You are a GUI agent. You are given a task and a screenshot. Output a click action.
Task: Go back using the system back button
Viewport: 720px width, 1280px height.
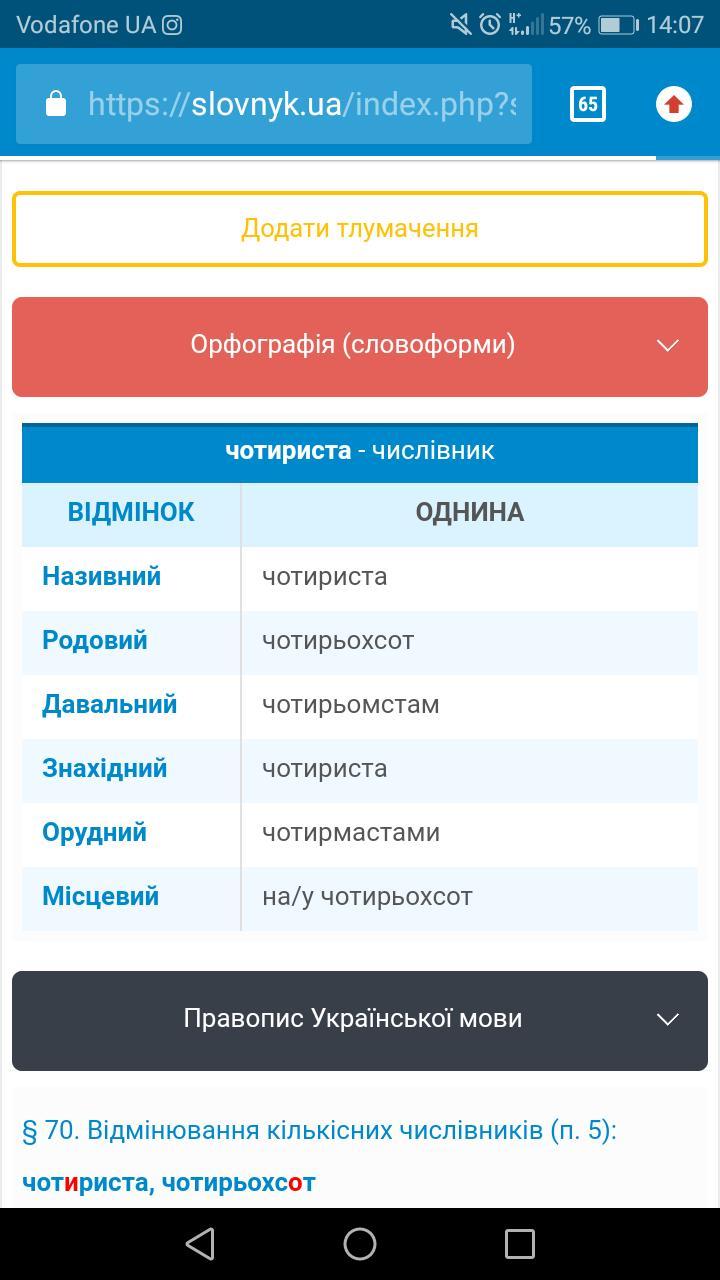tap(200, 1244)
